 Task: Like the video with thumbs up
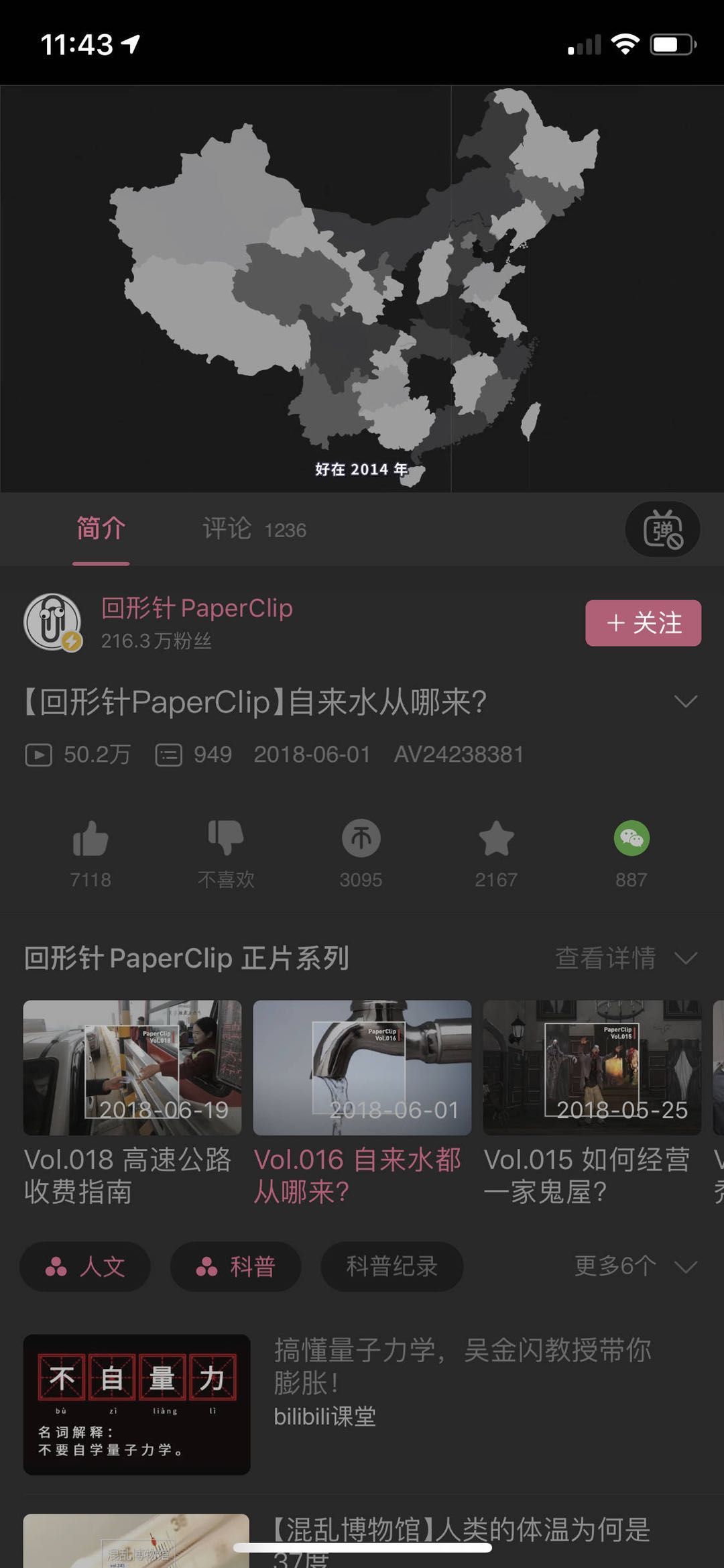point(90,839)
